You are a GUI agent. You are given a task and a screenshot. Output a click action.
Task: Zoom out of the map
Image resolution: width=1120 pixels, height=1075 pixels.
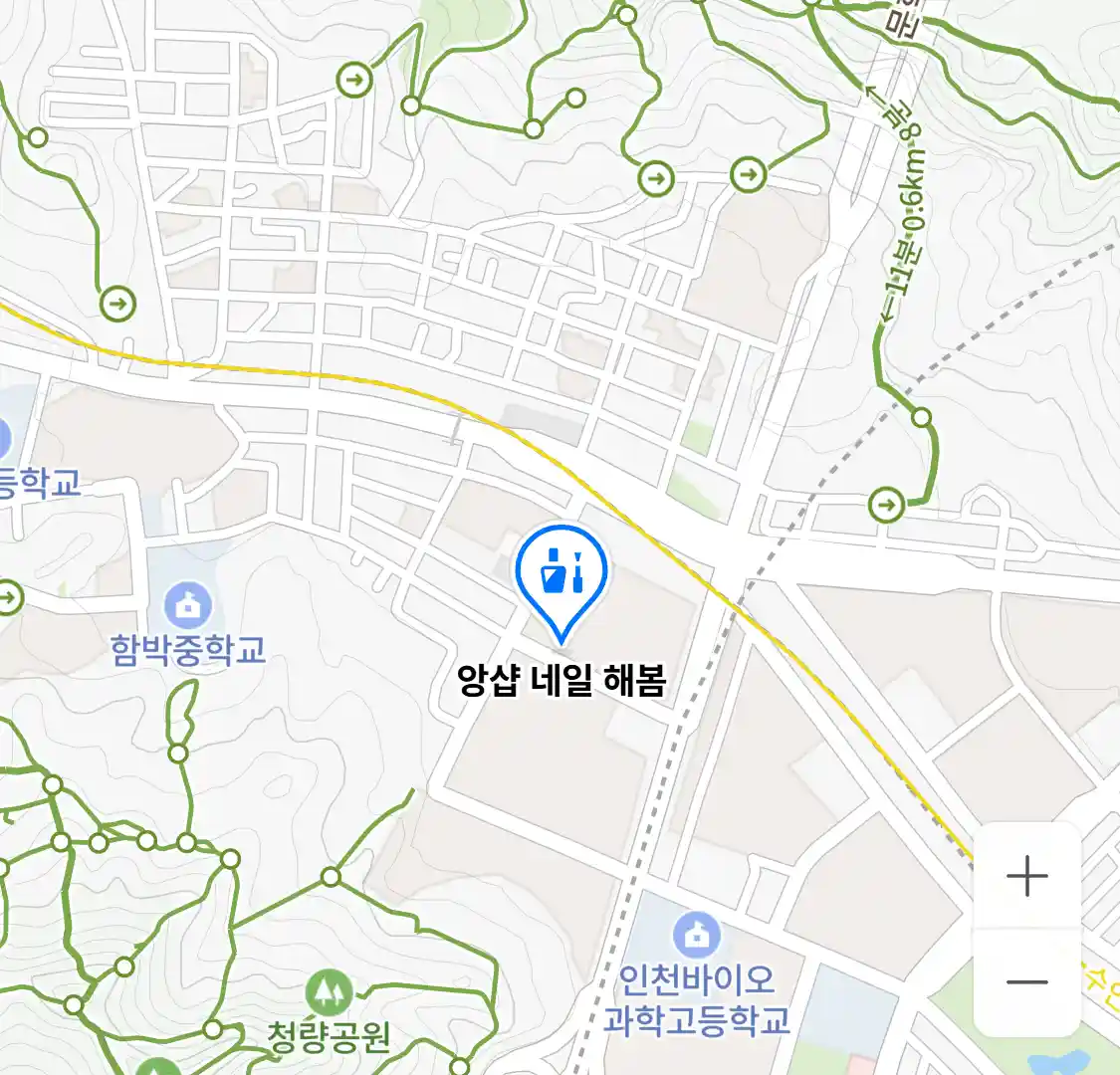coord(1026,982)
